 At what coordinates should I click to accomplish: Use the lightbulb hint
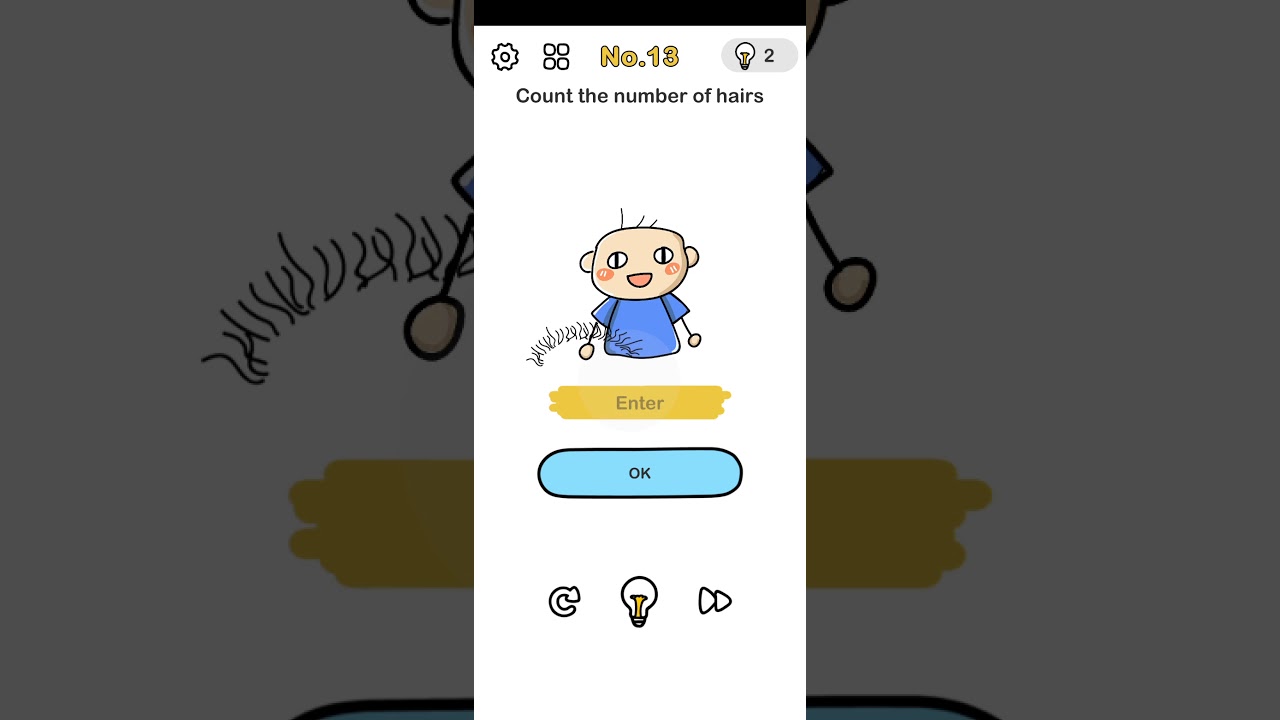(x=639, y=601)
